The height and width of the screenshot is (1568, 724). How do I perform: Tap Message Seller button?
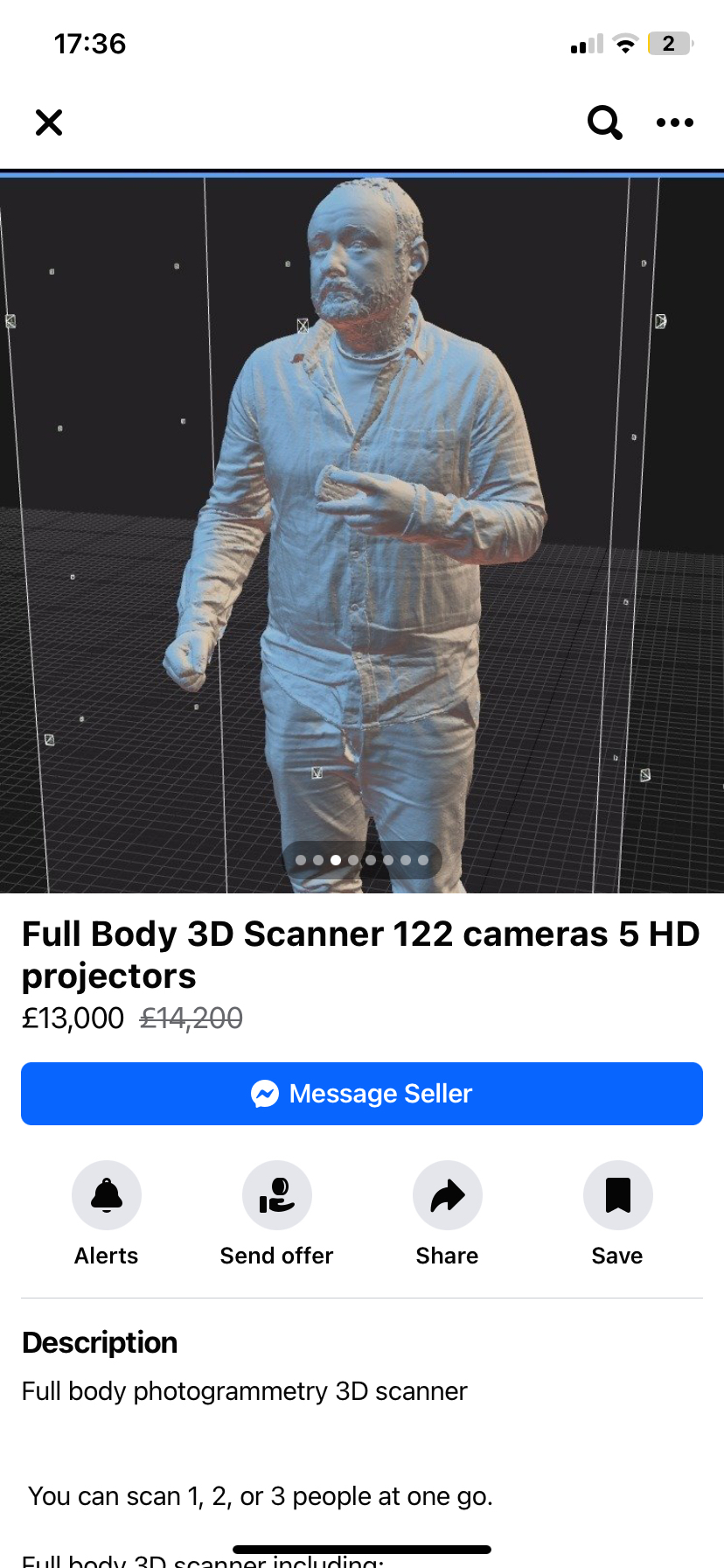point(362,1094)
